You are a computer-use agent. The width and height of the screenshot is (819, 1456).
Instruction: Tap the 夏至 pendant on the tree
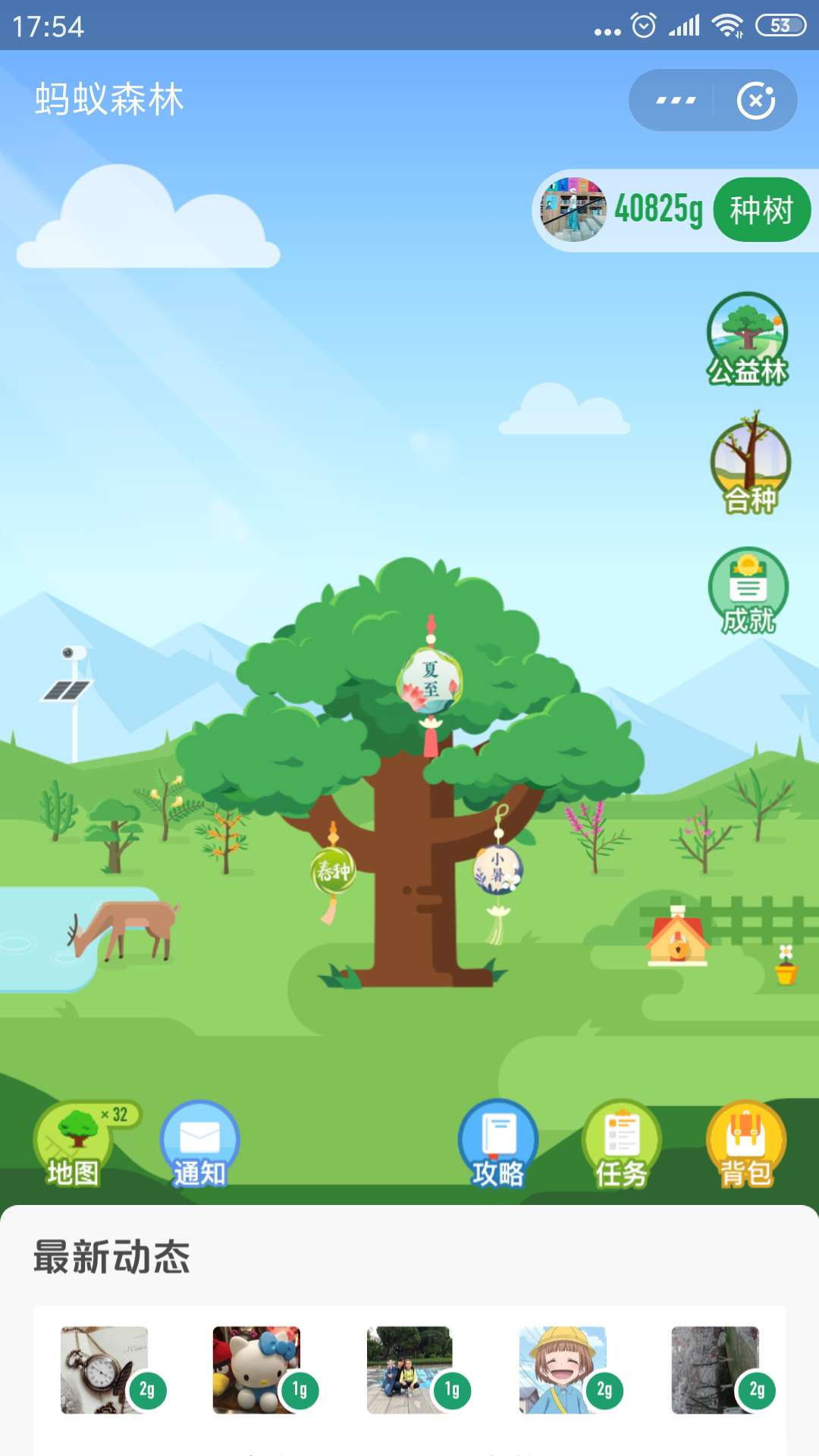click(430, 679)
